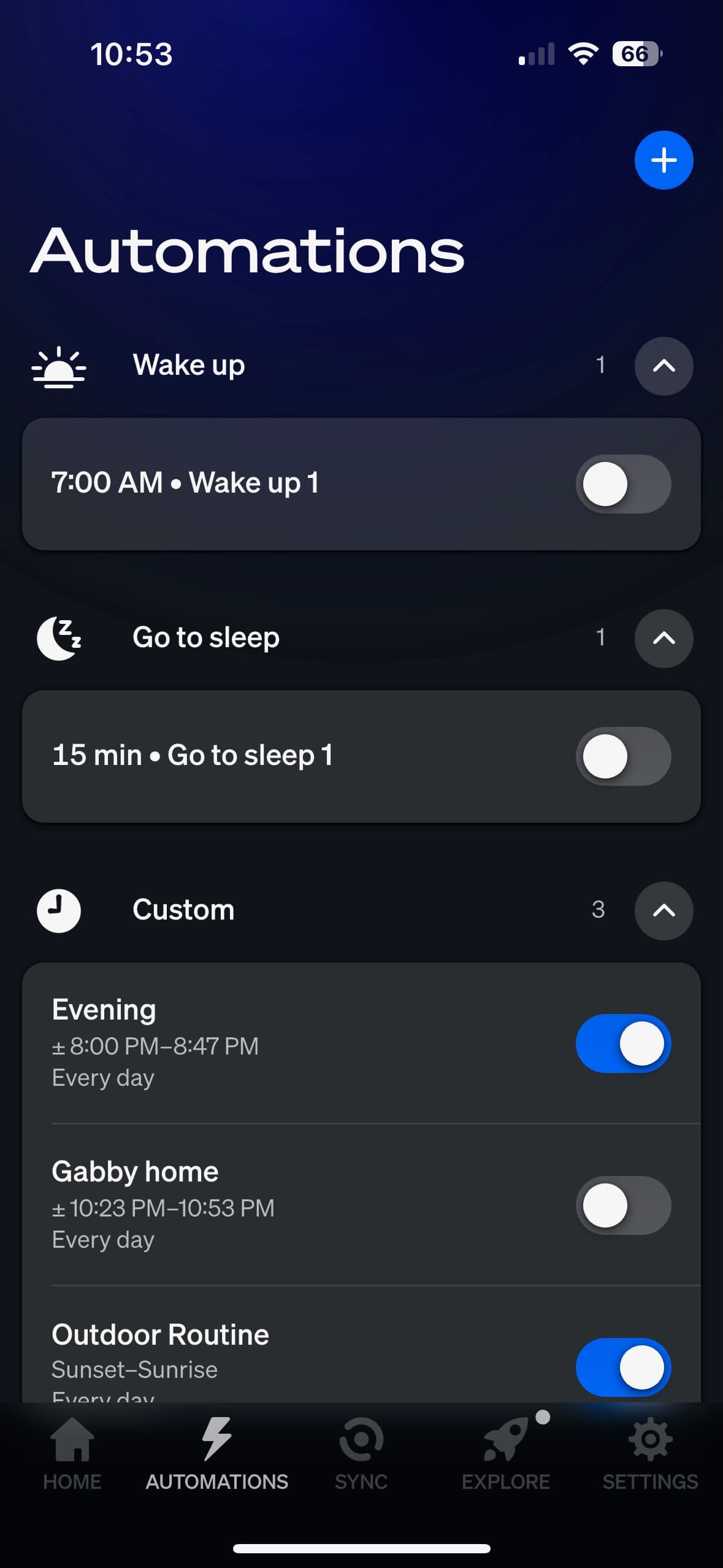Go to the Sync tab

coord(361,1454)
